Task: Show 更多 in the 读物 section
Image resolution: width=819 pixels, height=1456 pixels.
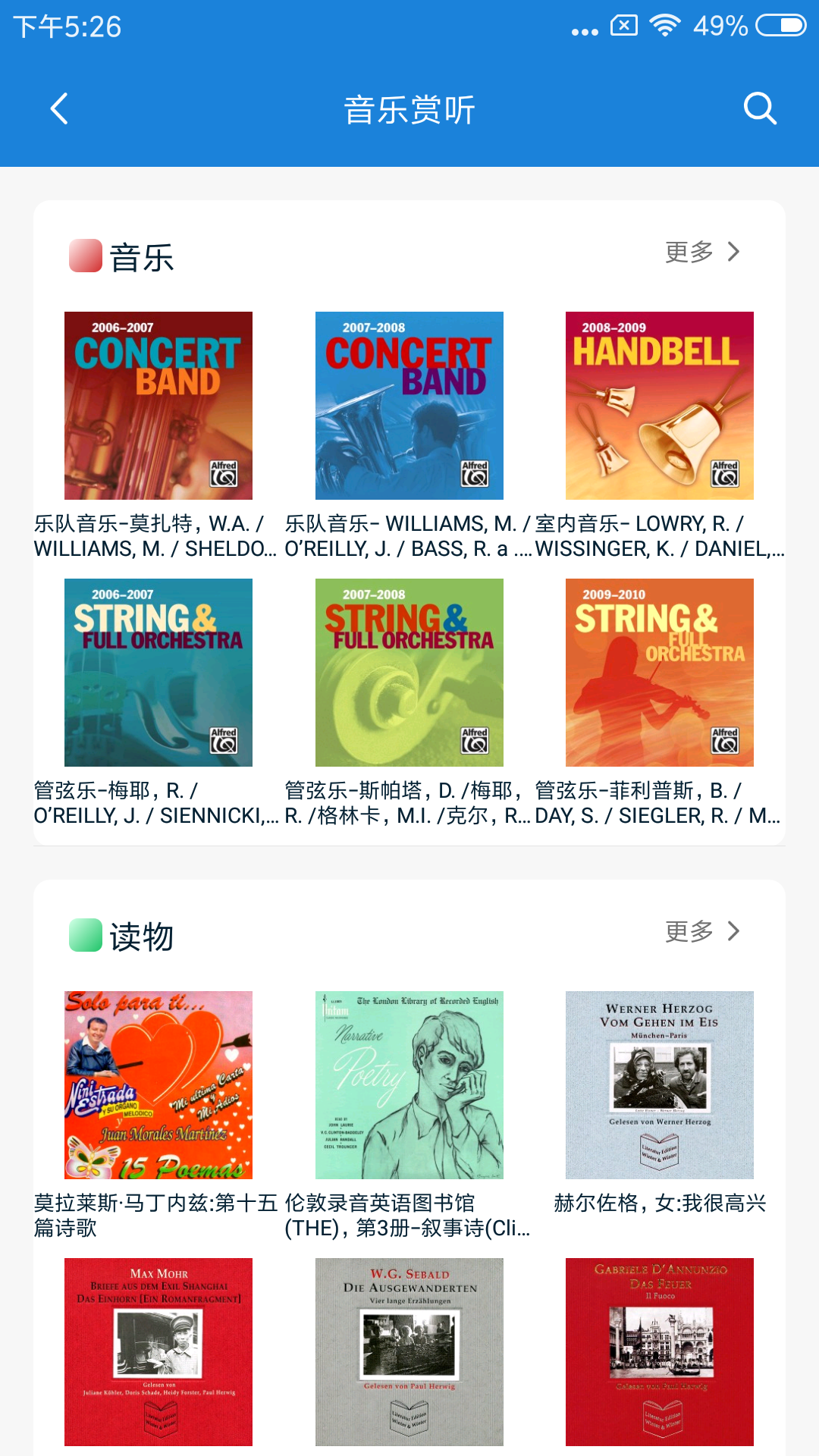Action: coord(701,931)
